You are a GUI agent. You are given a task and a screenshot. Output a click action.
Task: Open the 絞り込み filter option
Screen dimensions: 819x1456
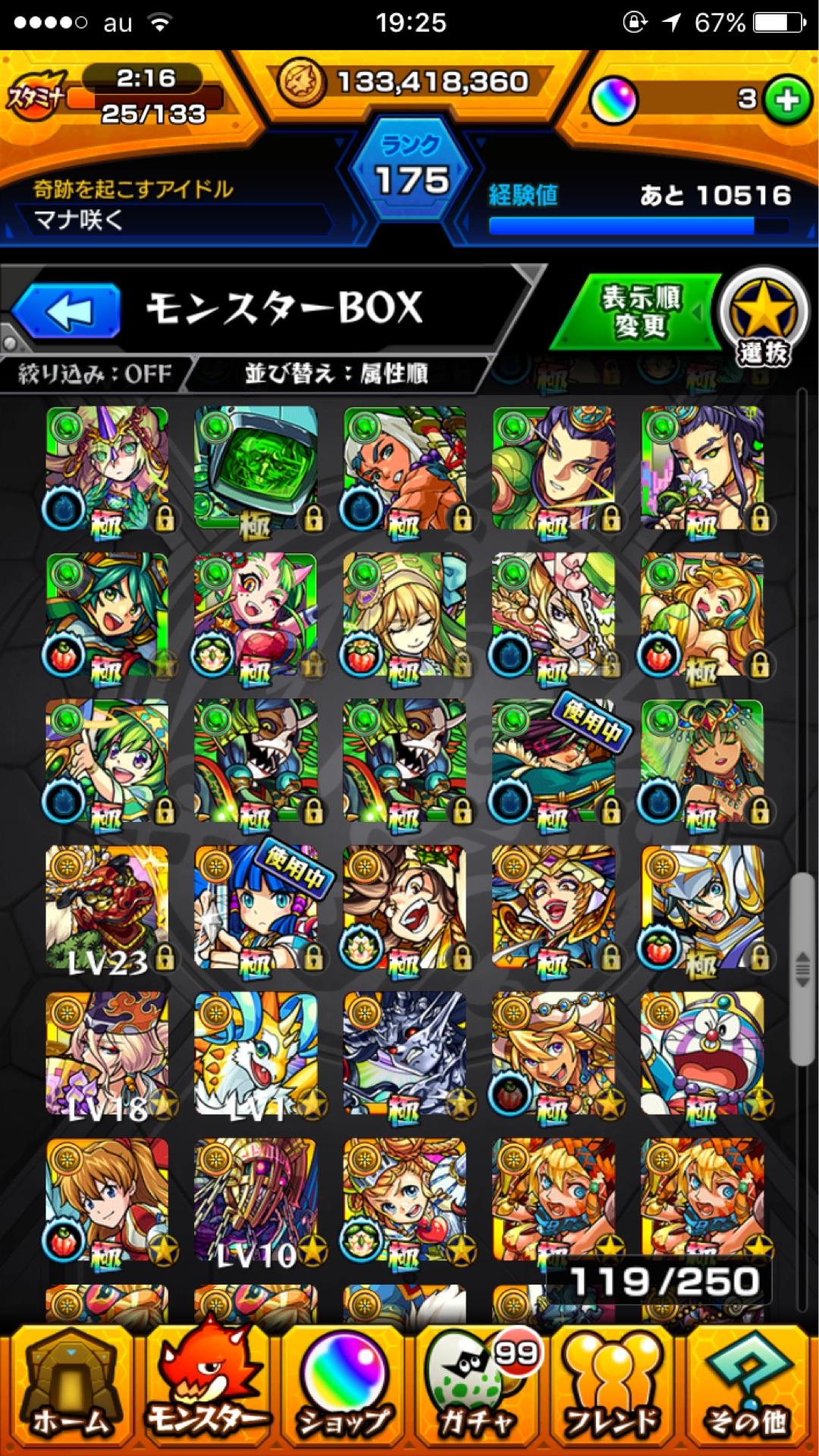tap(96, 374)
